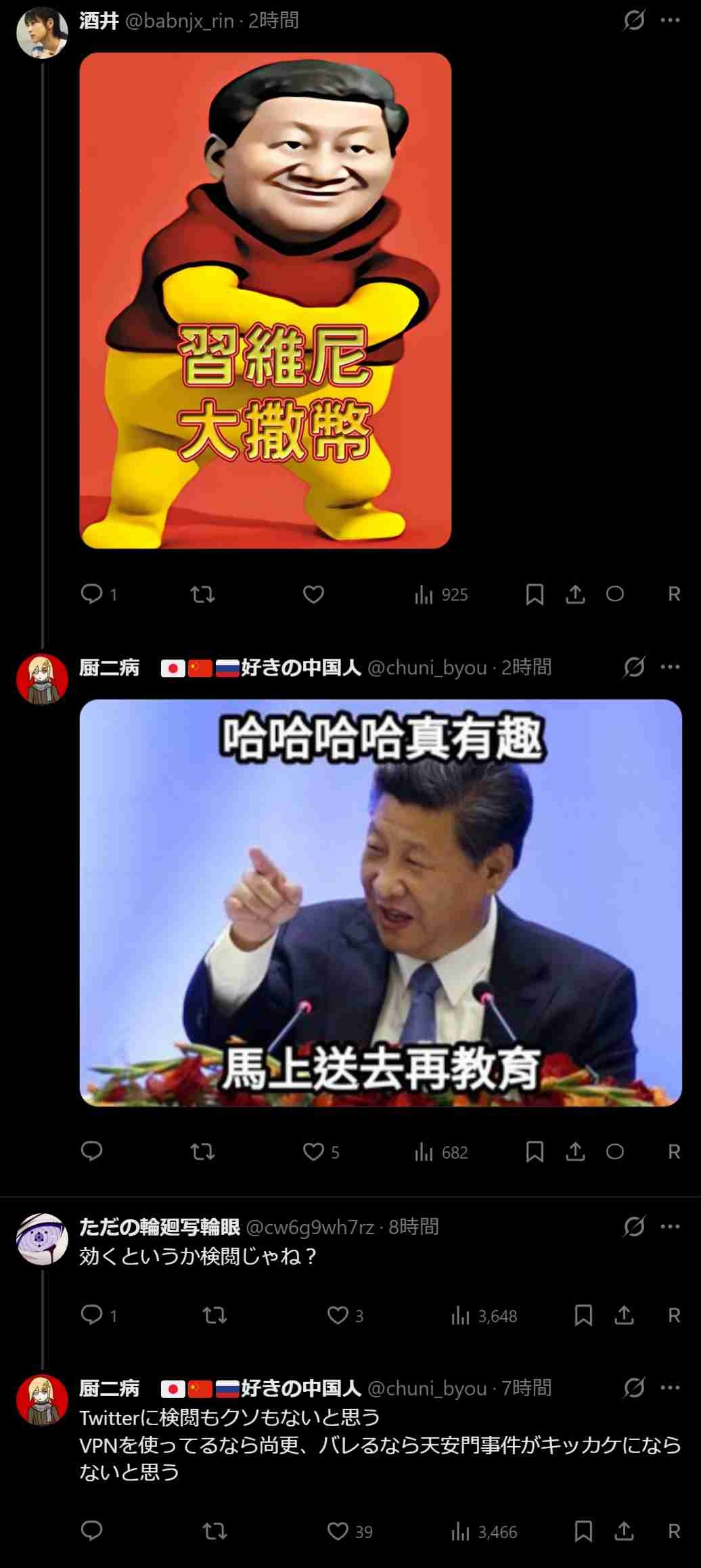Open the image in 酒井's post
Image resolution: width=701 pixels, height=1568 pixels.
265,300
